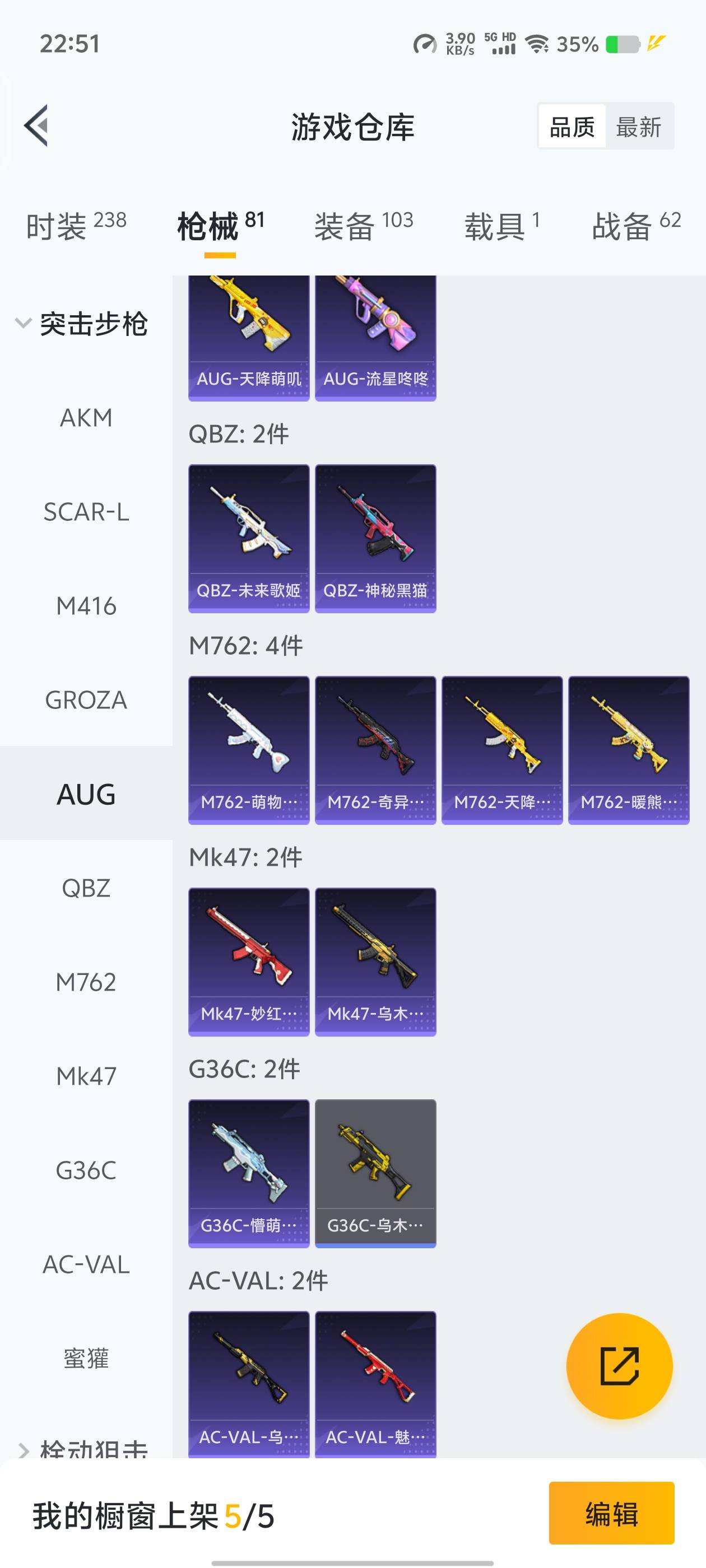Switch to the 时装 tab
The width and height of the screenshot is (706, 1568).
click(x=76, y=226)
